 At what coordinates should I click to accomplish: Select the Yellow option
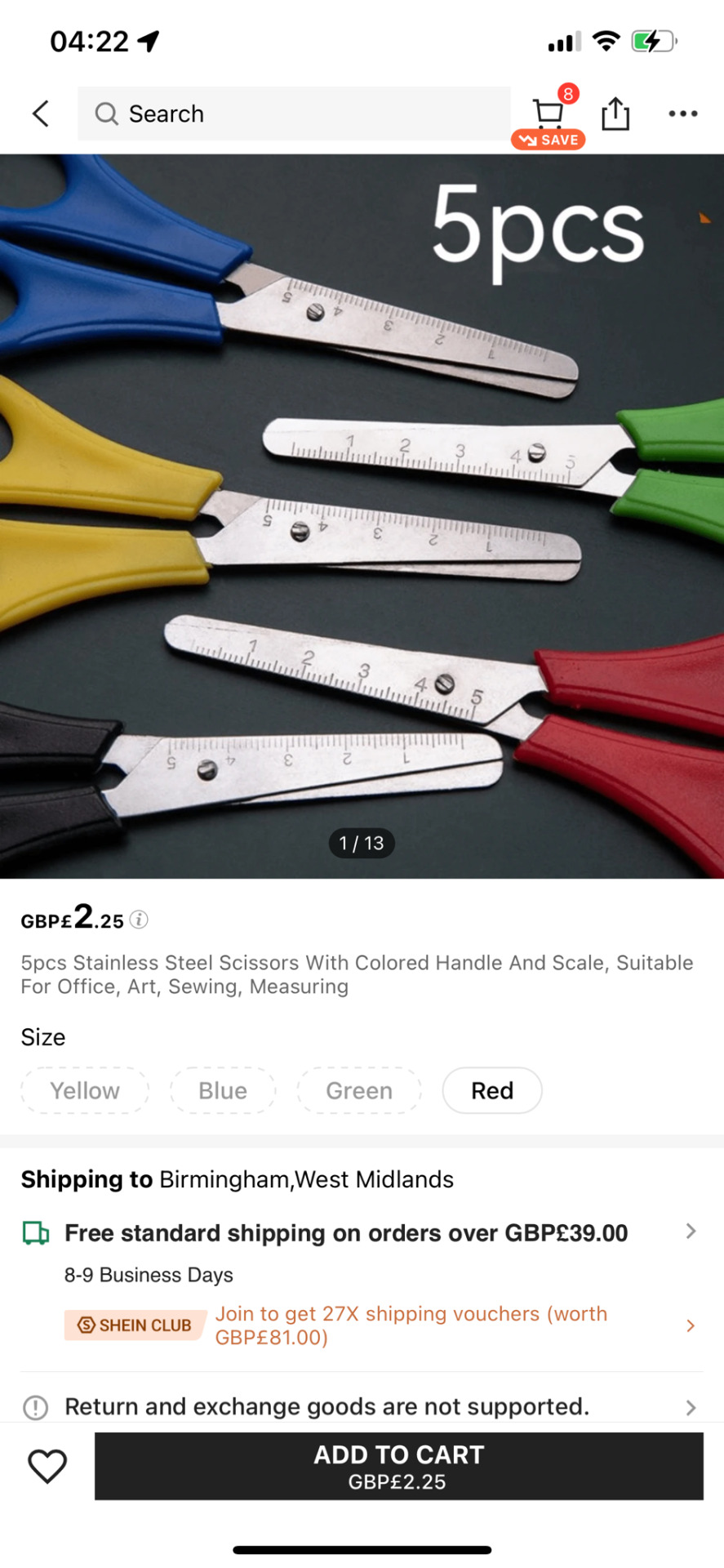tap(85, 1090)
